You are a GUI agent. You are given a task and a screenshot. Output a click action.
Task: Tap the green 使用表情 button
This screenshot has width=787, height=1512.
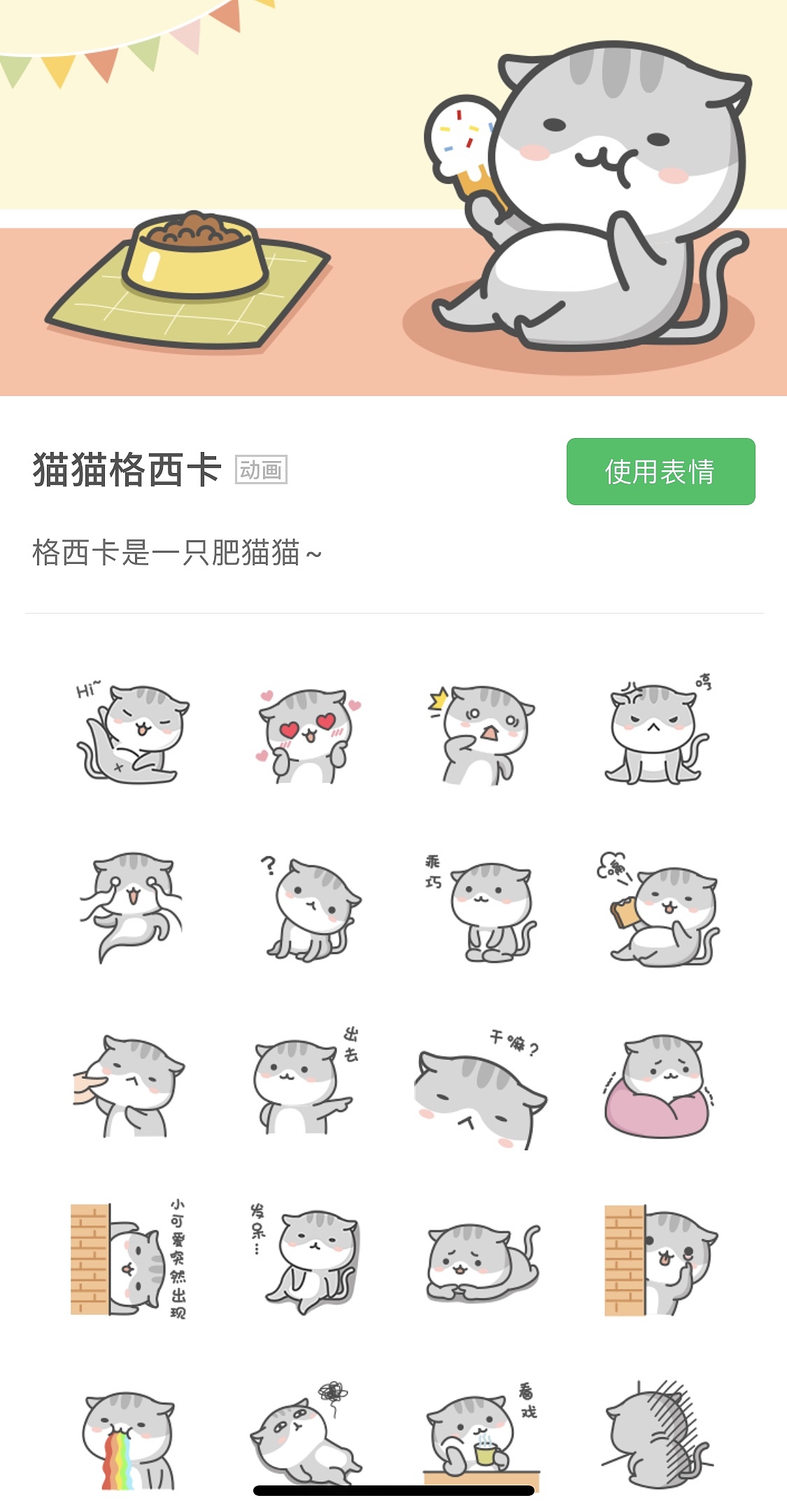pos(660,472)
